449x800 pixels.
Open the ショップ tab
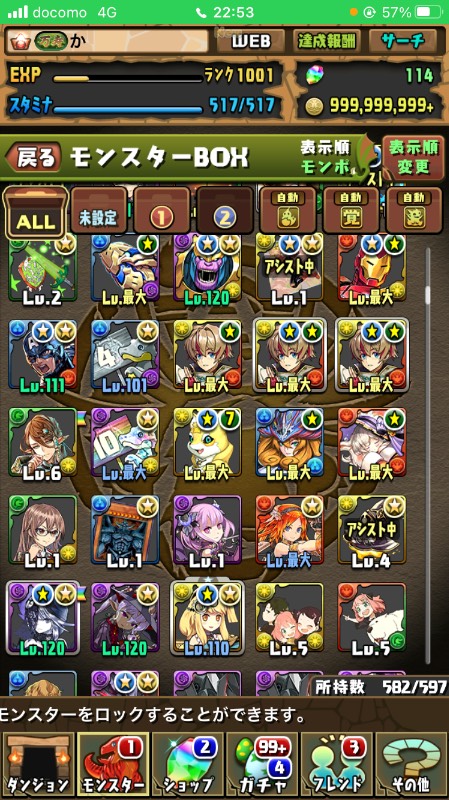(187, 764)
